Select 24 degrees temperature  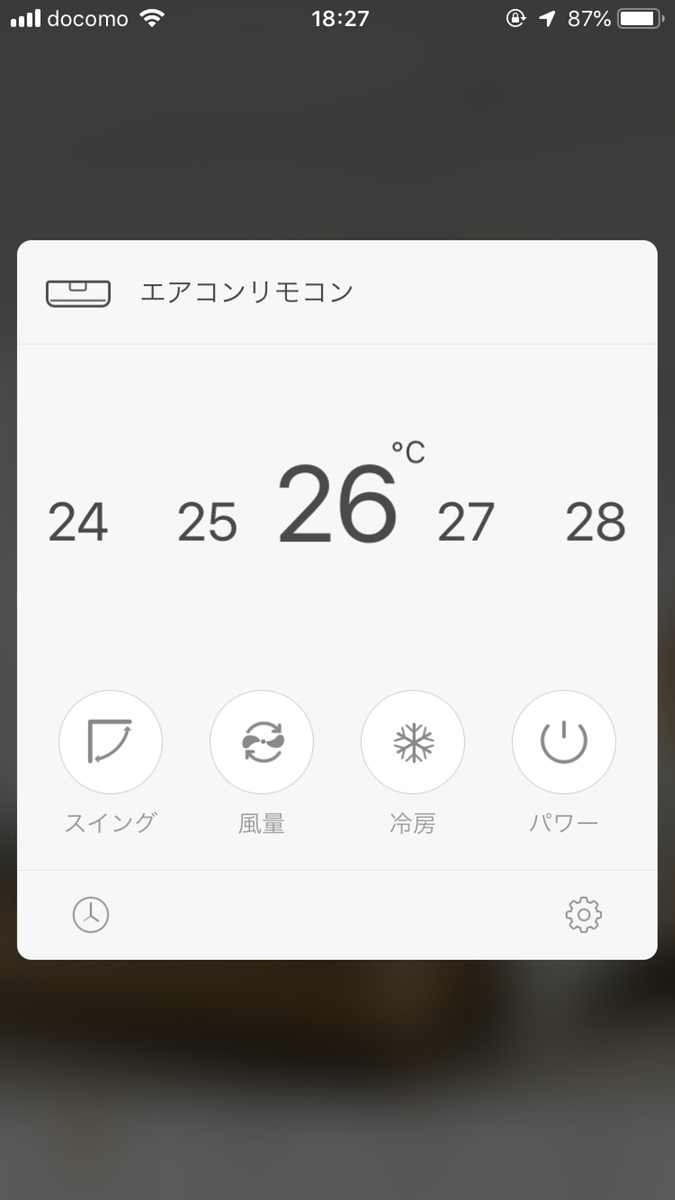pos(78,522)
